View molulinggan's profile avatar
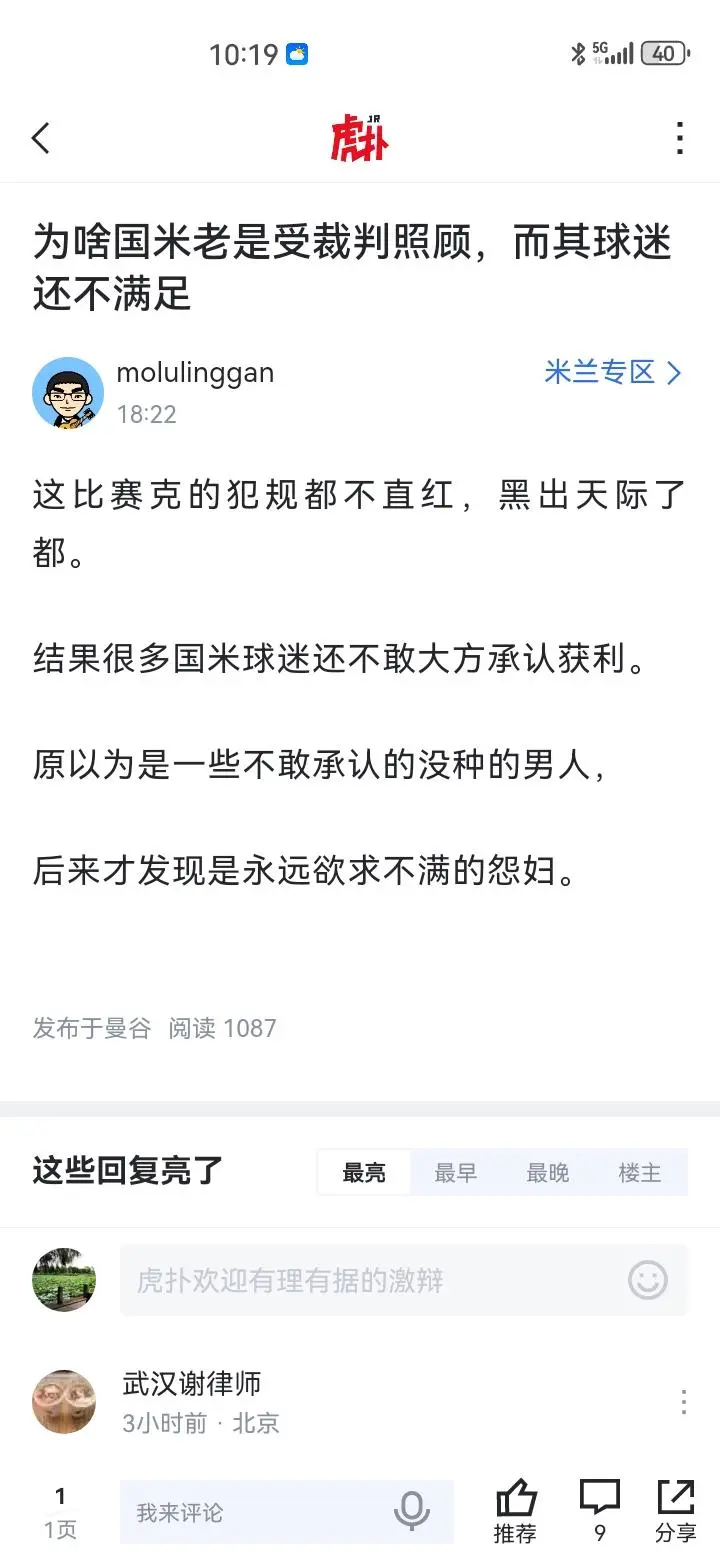Image resolution: width=720 pixels, height=1560 pixels. (68, 392)
